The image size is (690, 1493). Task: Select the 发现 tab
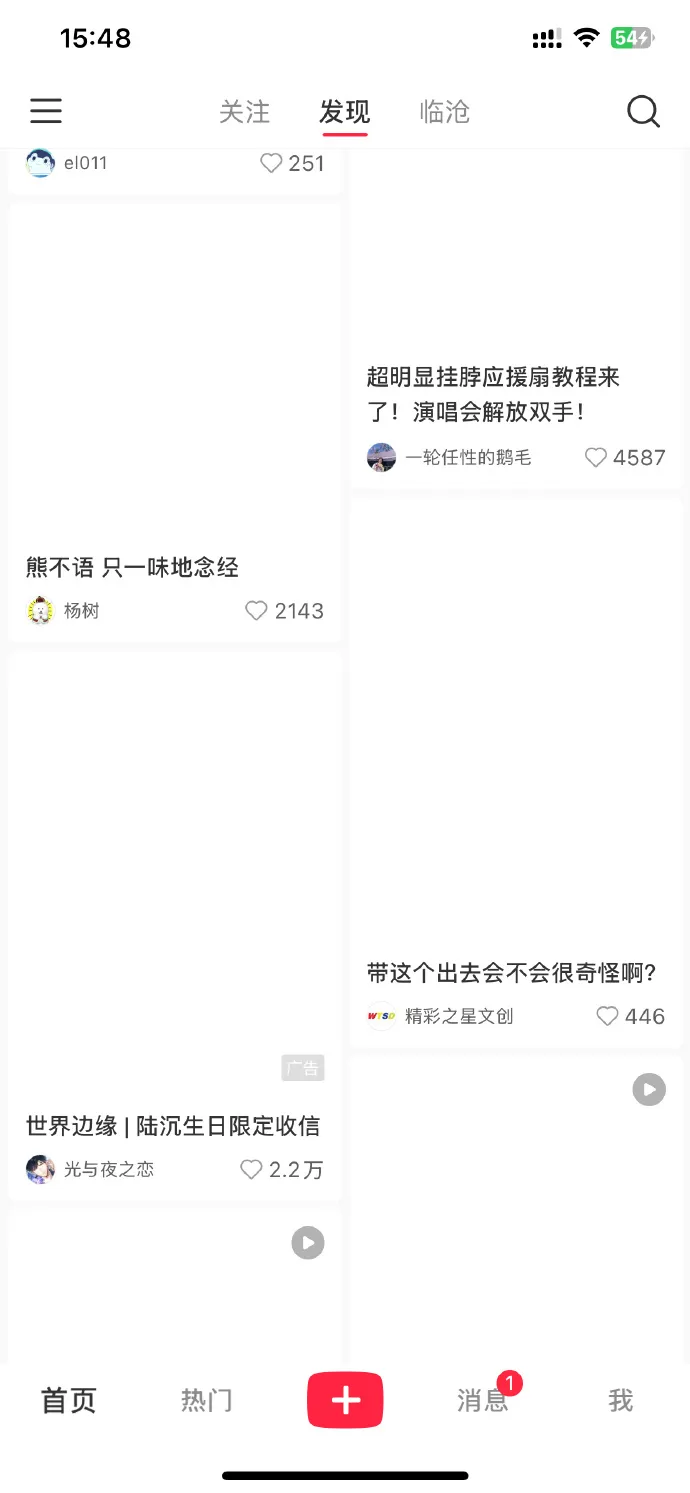point(345,111)
